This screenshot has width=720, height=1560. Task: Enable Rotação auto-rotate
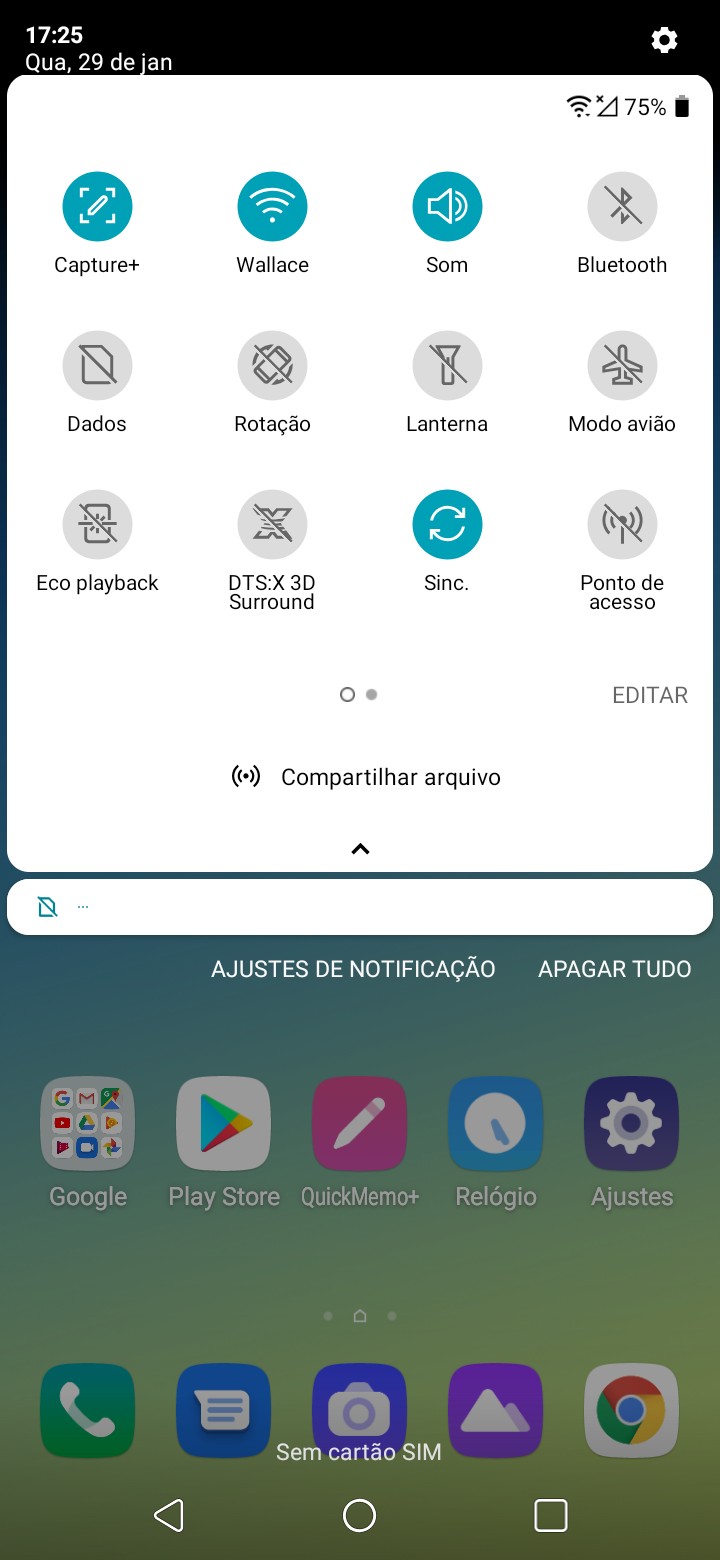pos(272,366)
